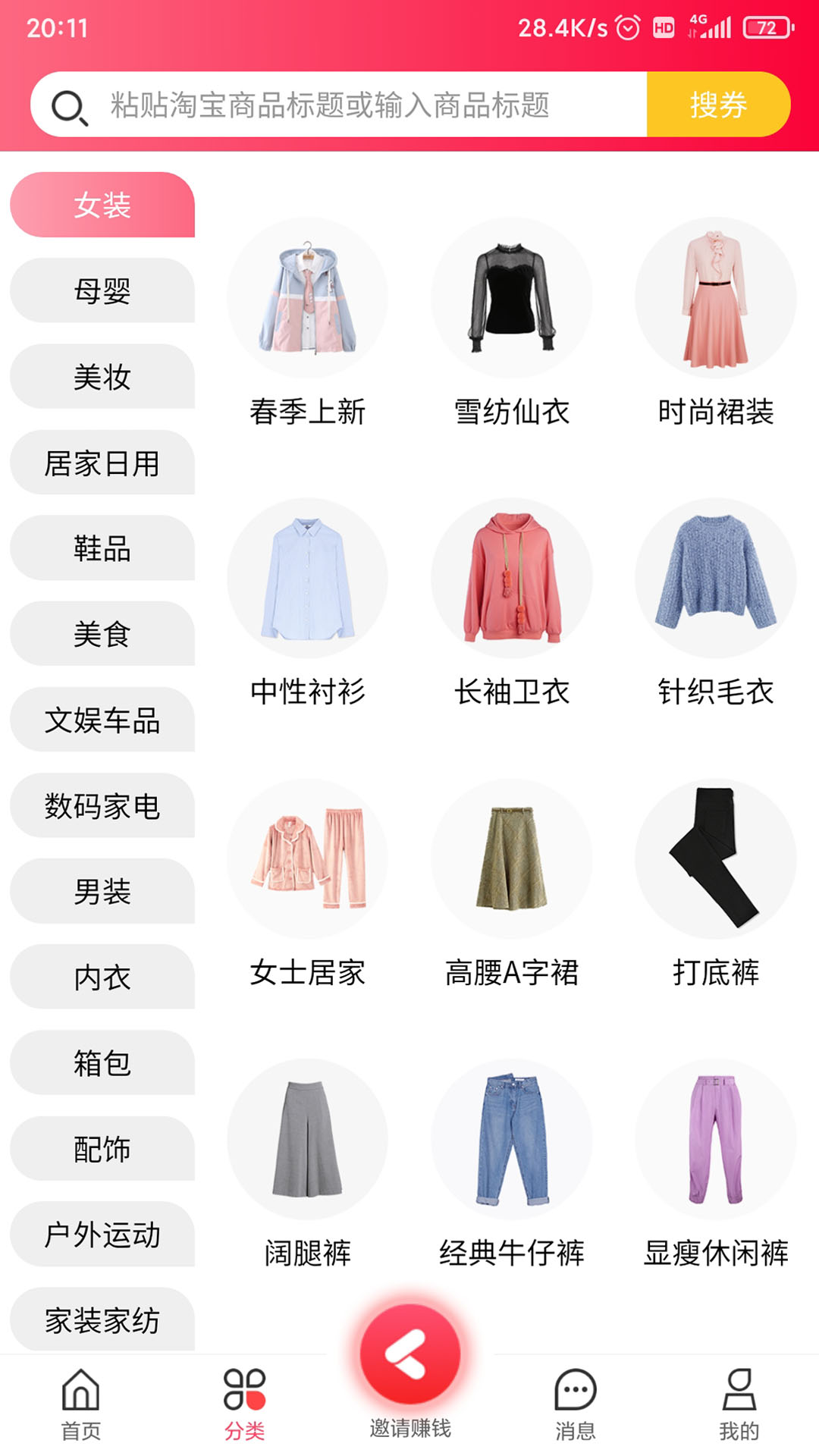Switch to the 我的 tab

point(739,1404)
